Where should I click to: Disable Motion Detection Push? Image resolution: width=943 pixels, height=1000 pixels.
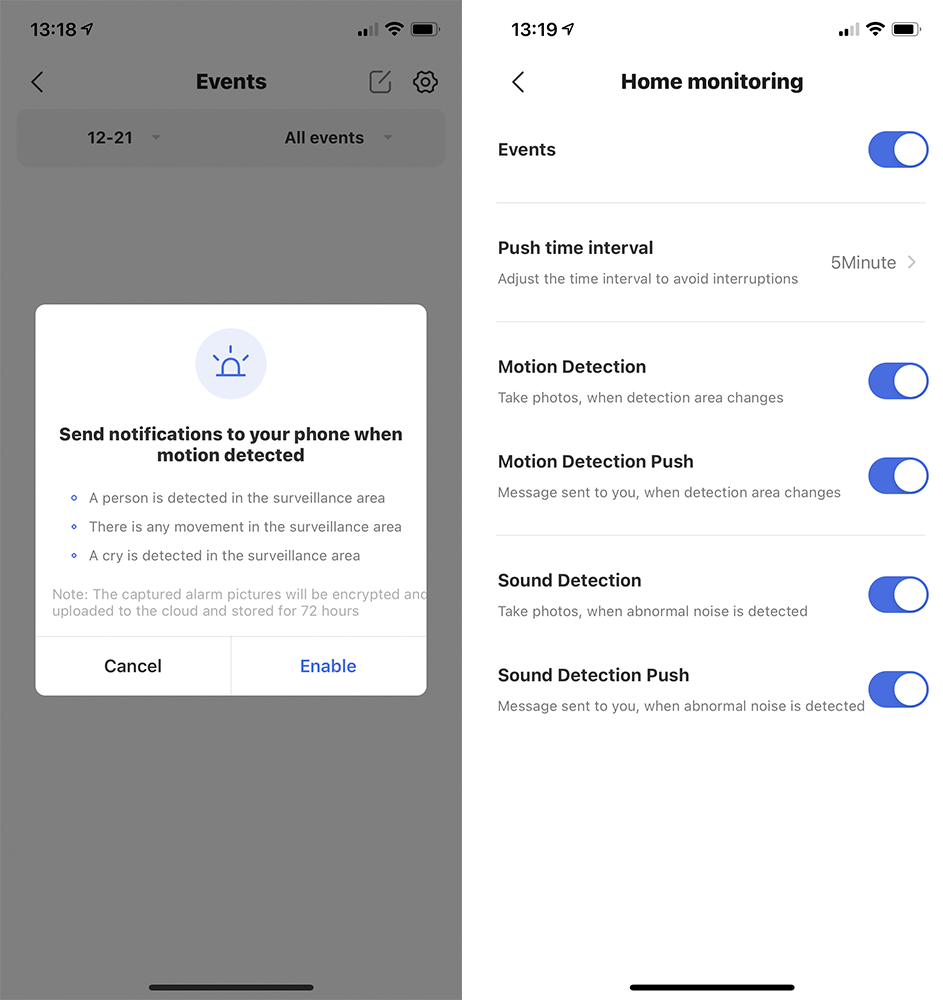pyautogui.click(x=897, y=476)
